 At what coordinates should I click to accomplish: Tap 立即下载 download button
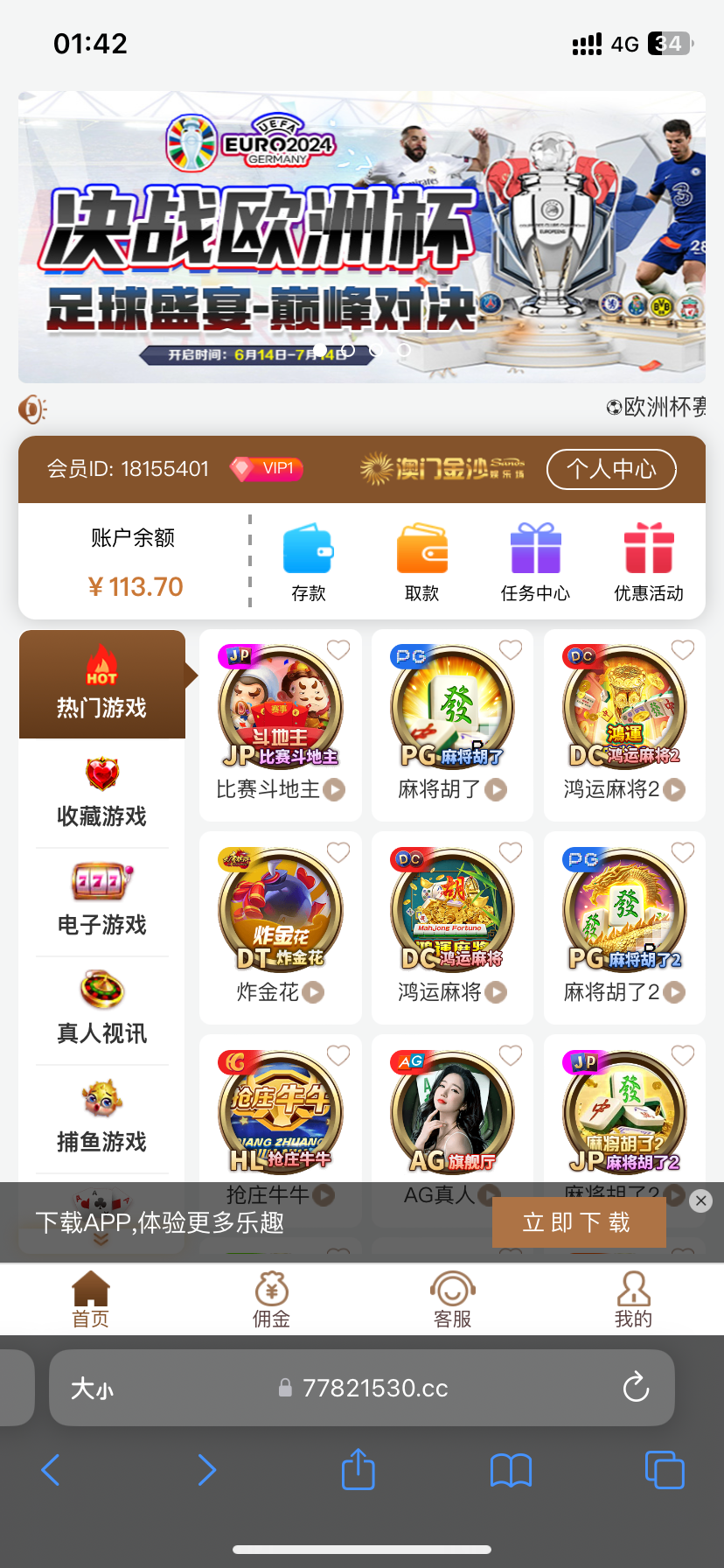point(579,1222)
